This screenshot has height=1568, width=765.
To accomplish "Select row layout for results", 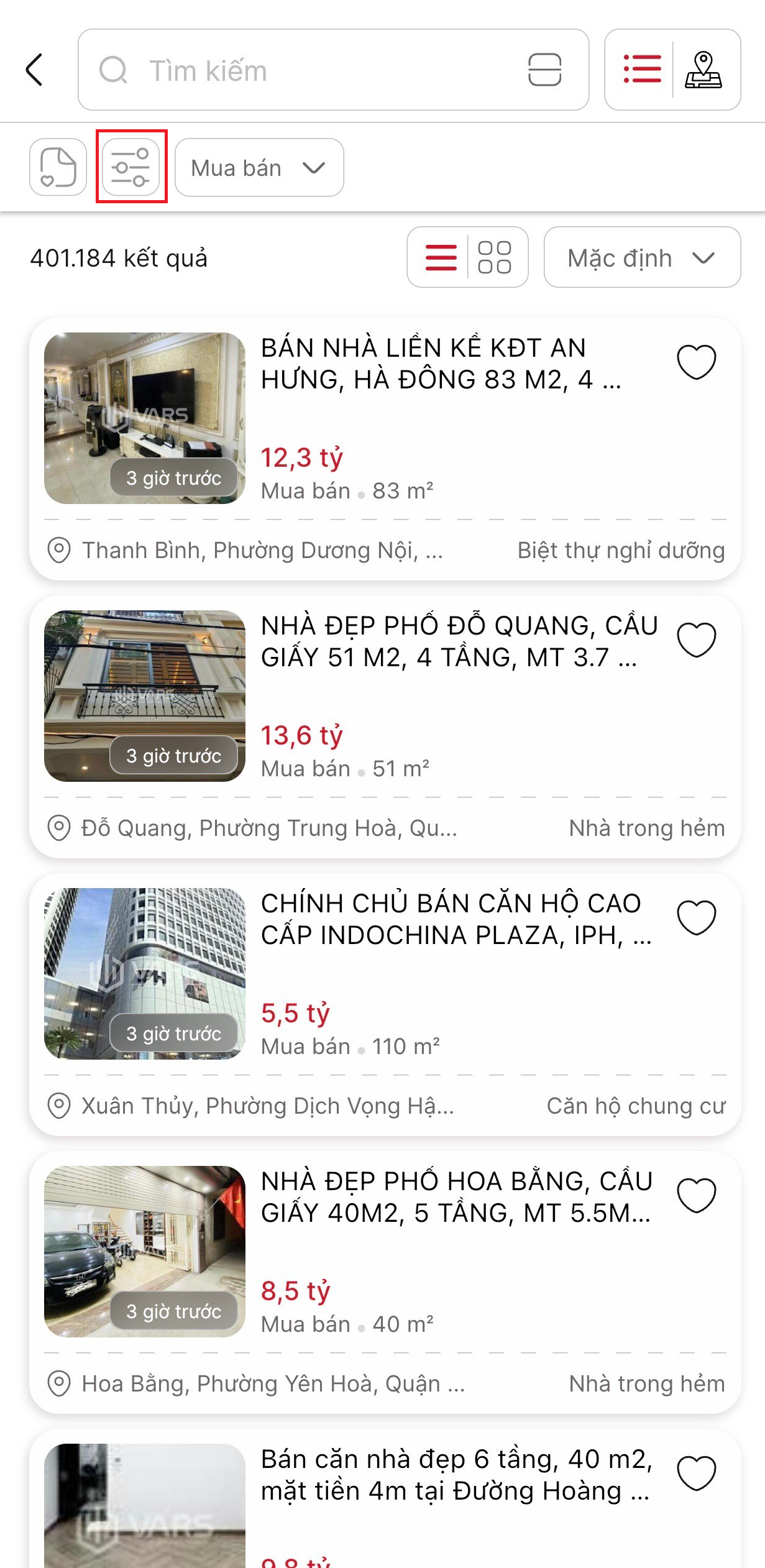I will click(441, 257).
